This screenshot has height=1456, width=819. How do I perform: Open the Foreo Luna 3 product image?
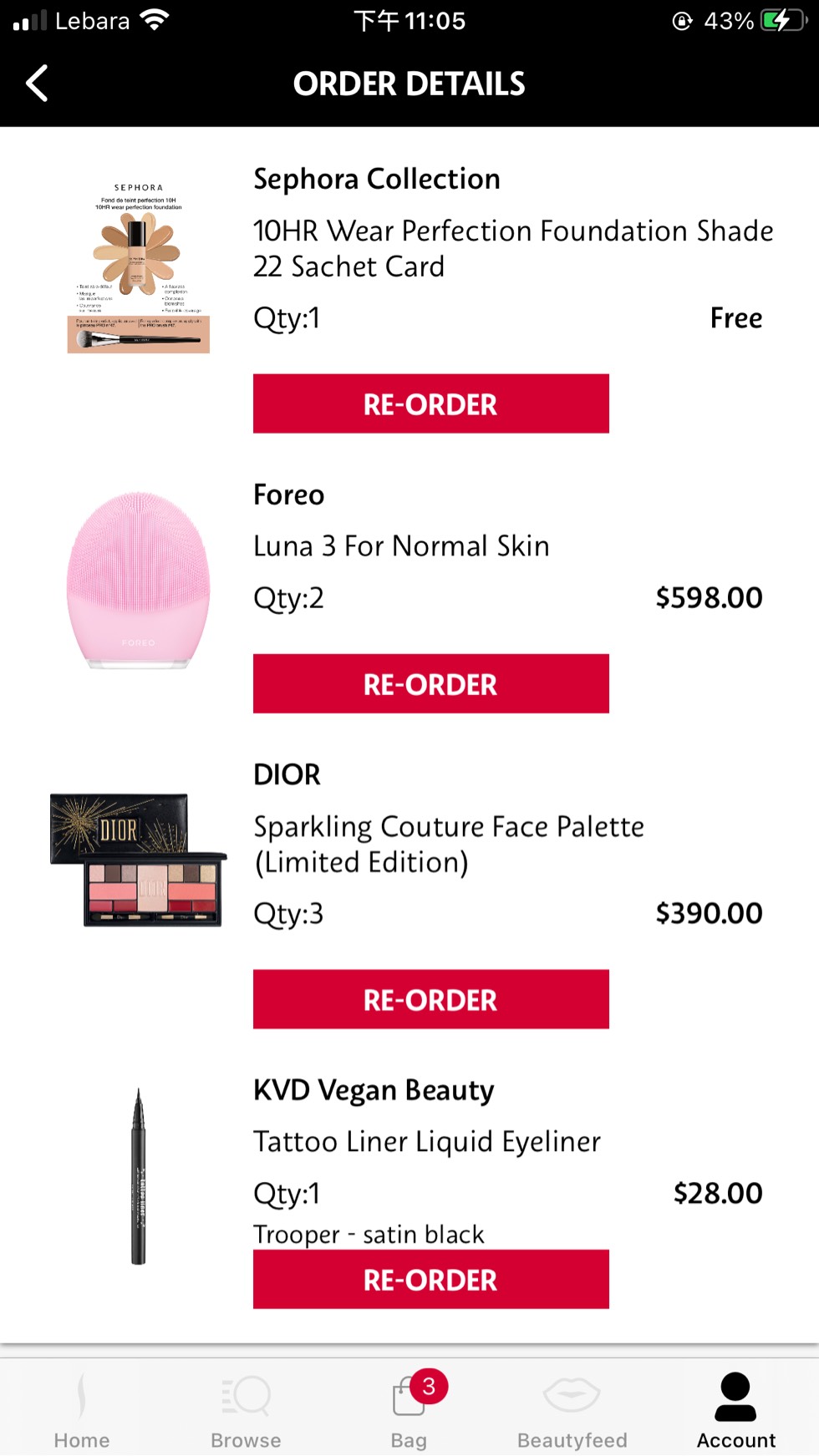(138, 581)
